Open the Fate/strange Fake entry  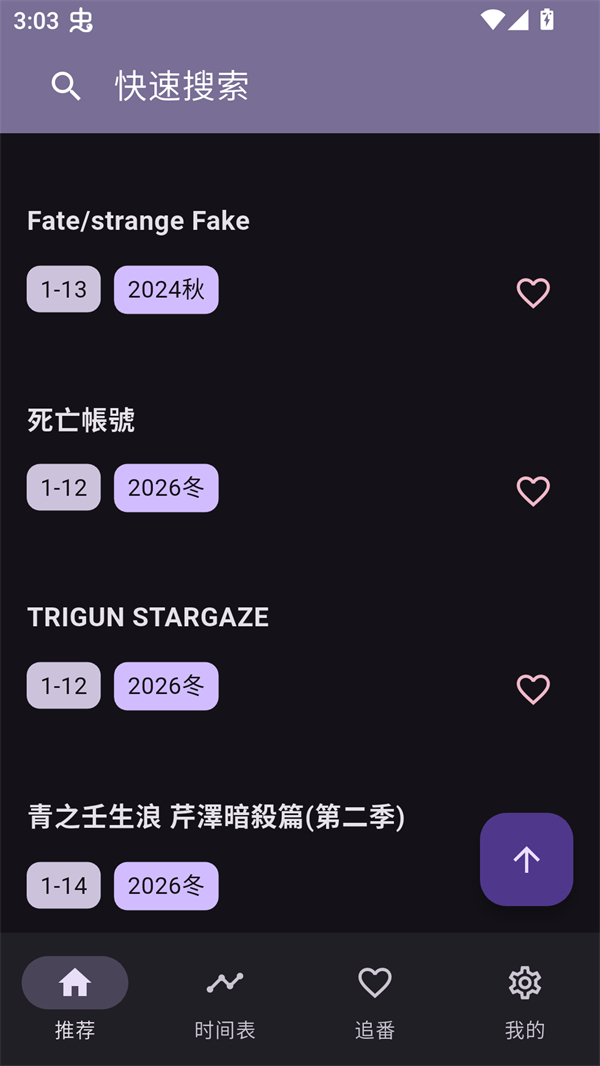138,221
